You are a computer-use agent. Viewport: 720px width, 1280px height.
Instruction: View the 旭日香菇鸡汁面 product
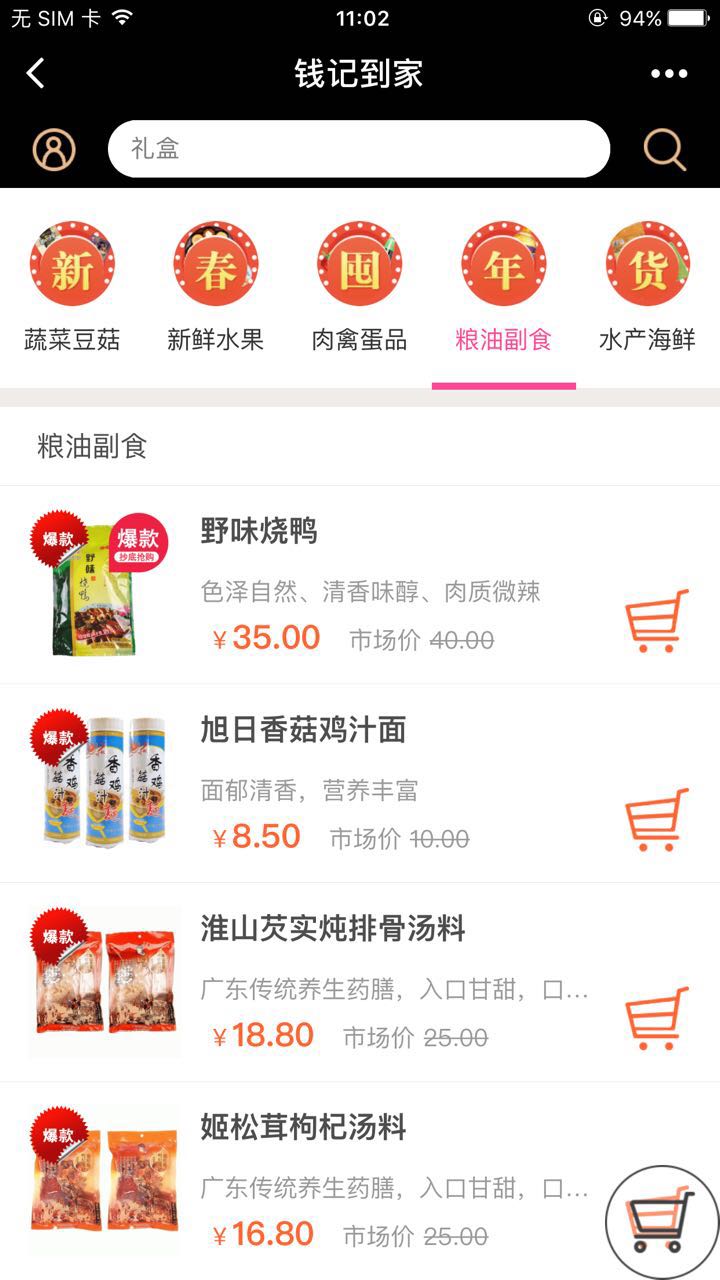pyautogui.click(x=303, y=731)
